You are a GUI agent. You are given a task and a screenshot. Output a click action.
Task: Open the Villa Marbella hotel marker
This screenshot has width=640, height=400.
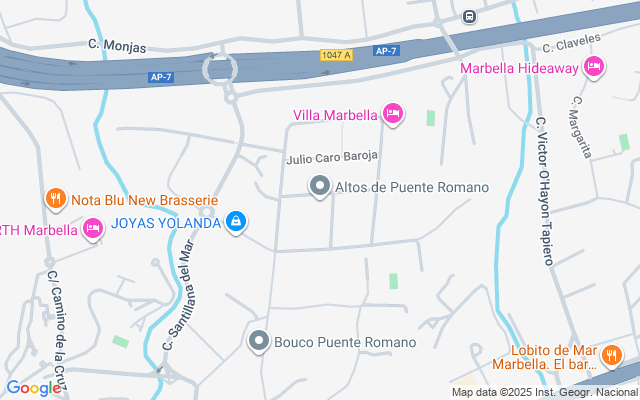[393, 113]
